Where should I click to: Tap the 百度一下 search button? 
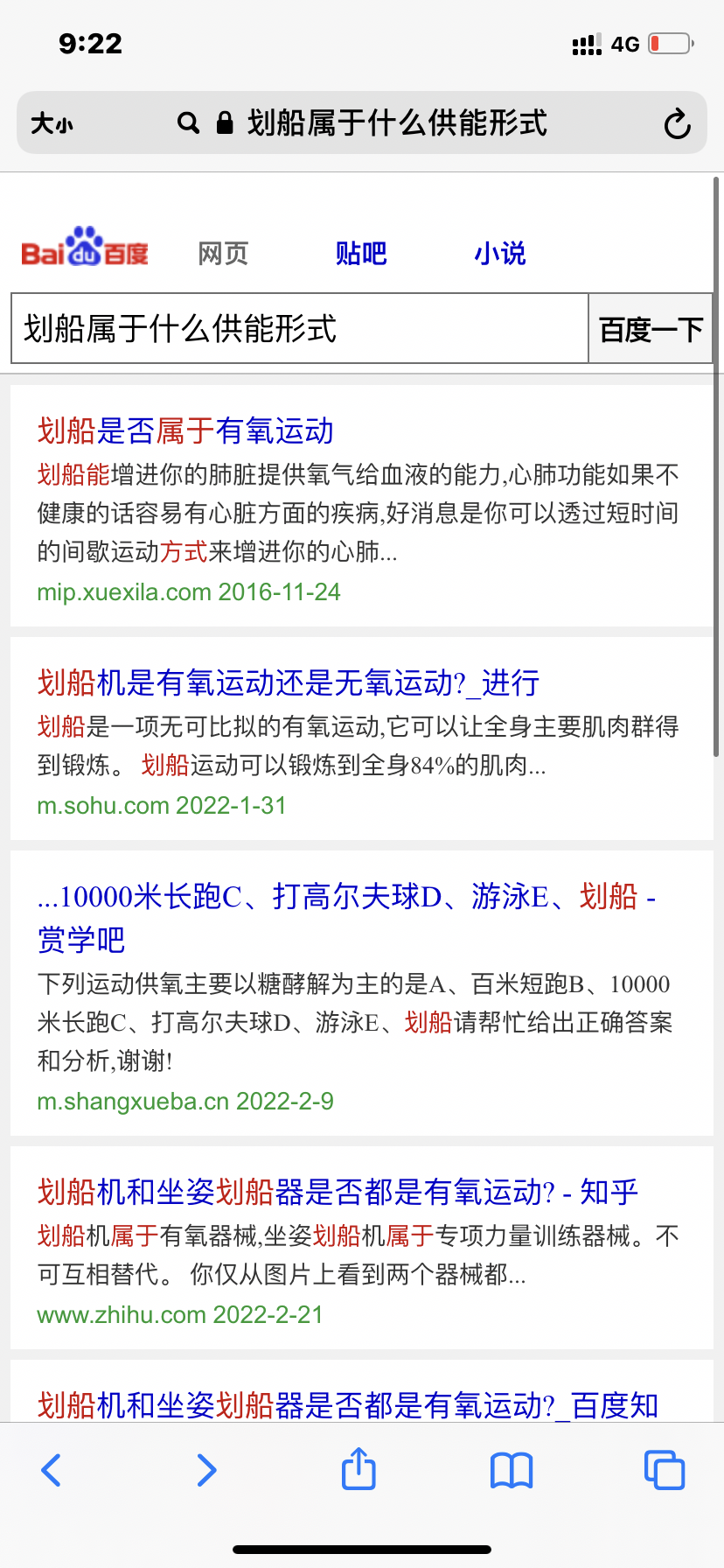coord(651,329)
